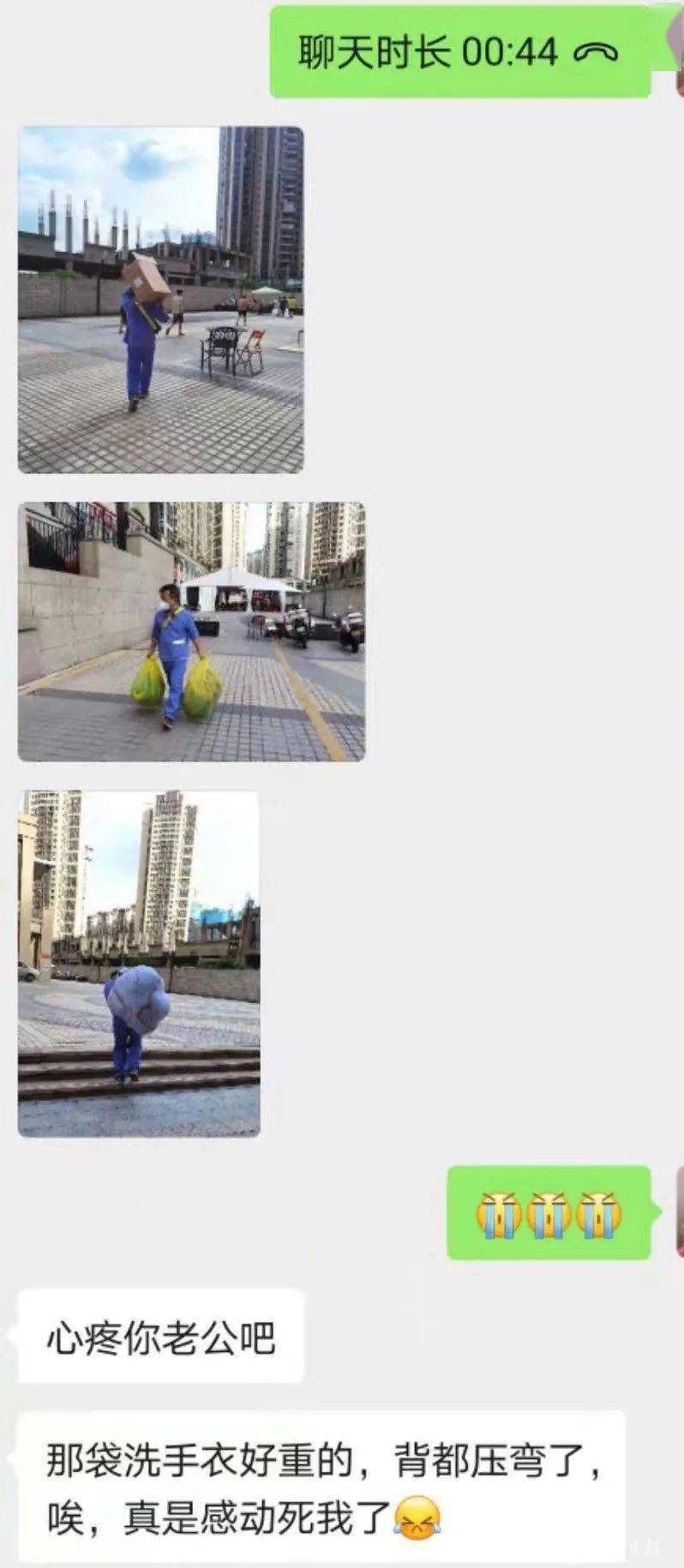Viewport: 684px width, 1568px height.
Task: Open the photo of worker carrying blue bundle
Action: (139, 963)
